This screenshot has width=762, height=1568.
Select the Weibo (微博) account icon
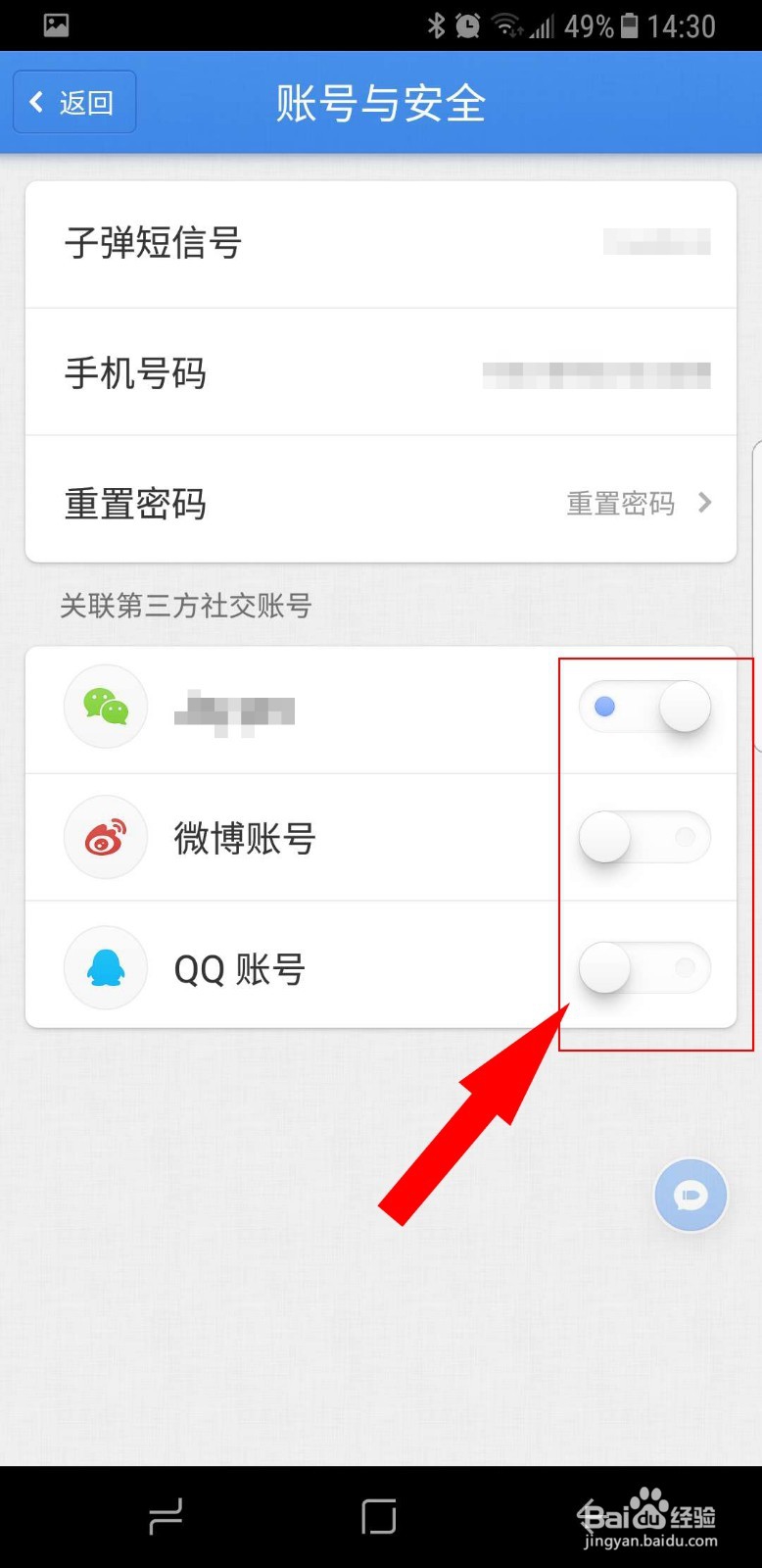[x=105, y=838]
